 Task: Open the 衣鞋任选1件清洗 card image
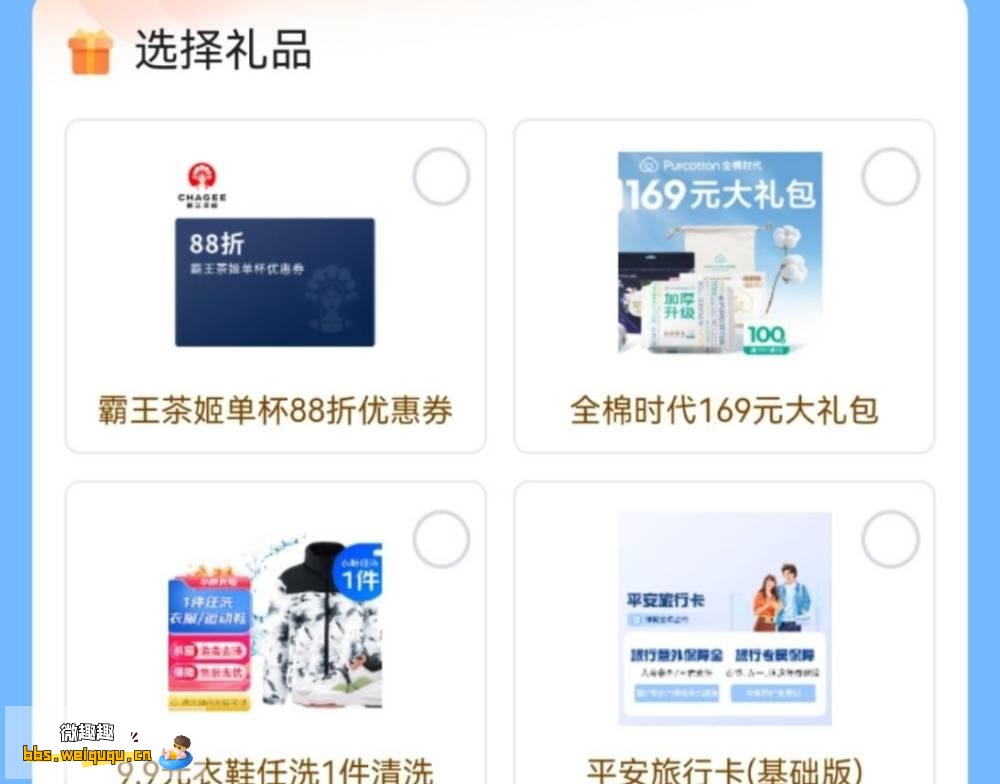point(275,625)
